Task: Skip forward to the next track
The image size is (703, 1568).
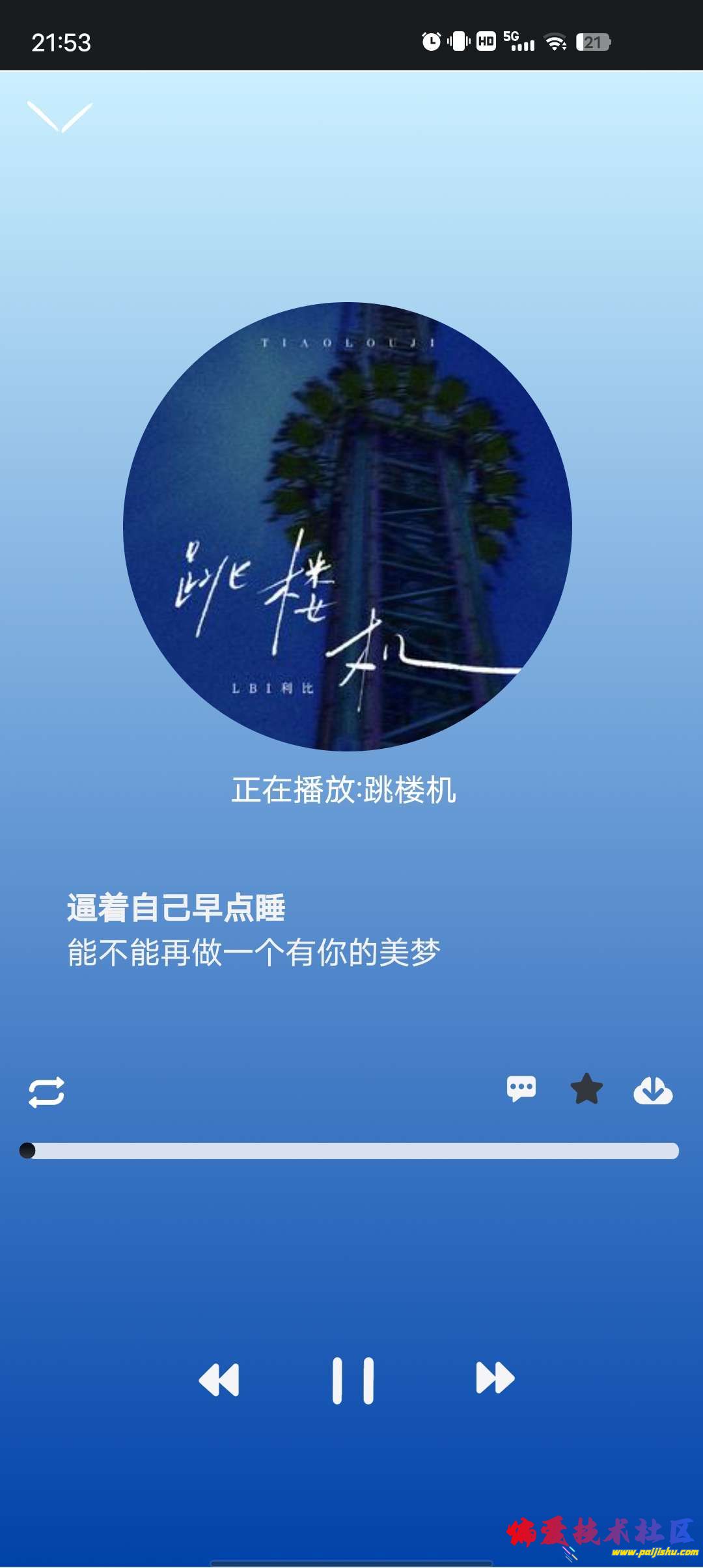Action: [x=495, y=1379]
